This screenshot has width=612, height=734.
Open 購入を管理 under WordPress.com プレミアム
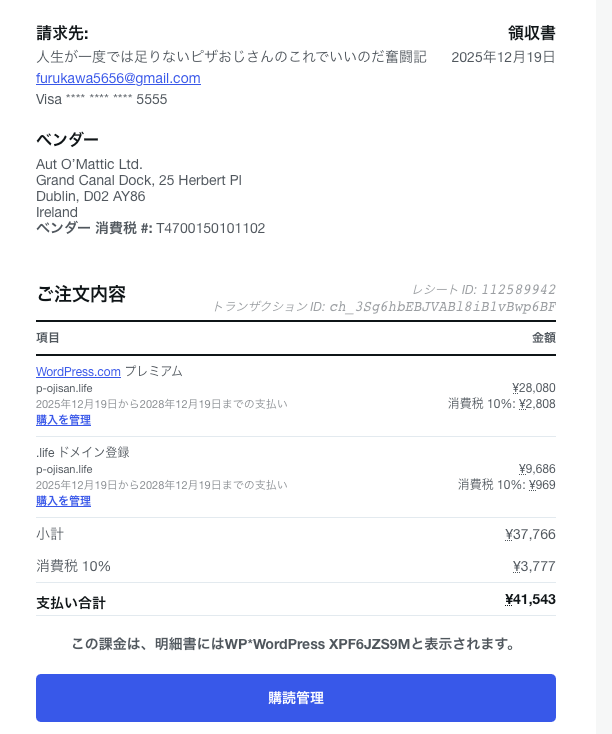coord(62,420)
